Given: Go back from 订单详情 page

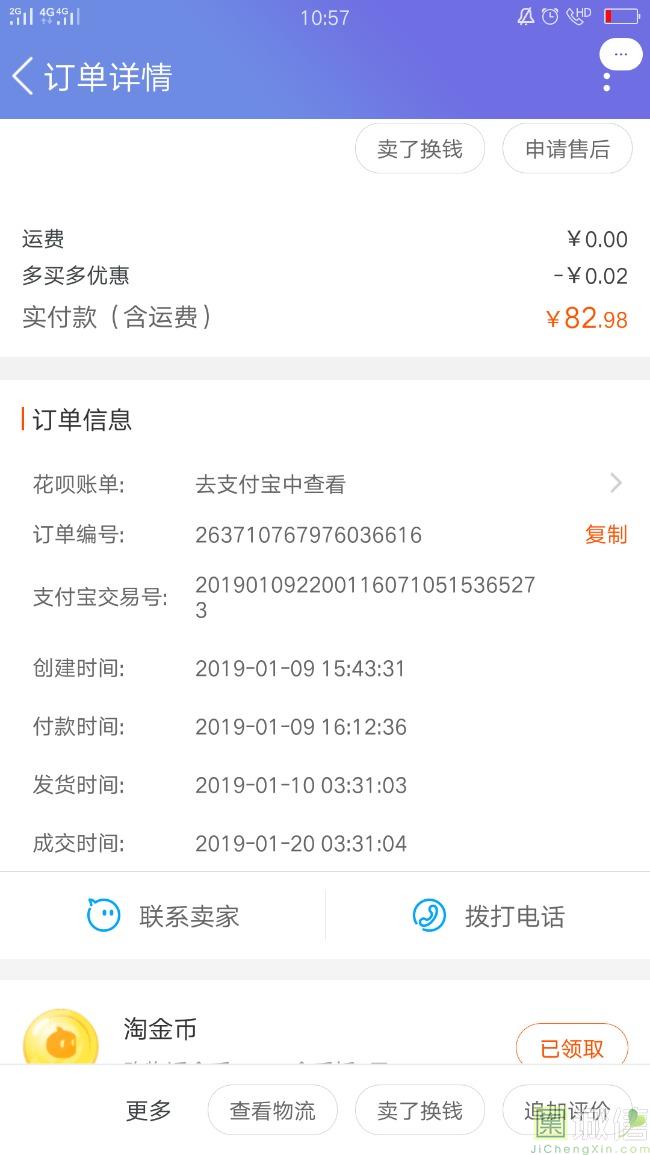Looking at the screenshot, I should point(22,77).
